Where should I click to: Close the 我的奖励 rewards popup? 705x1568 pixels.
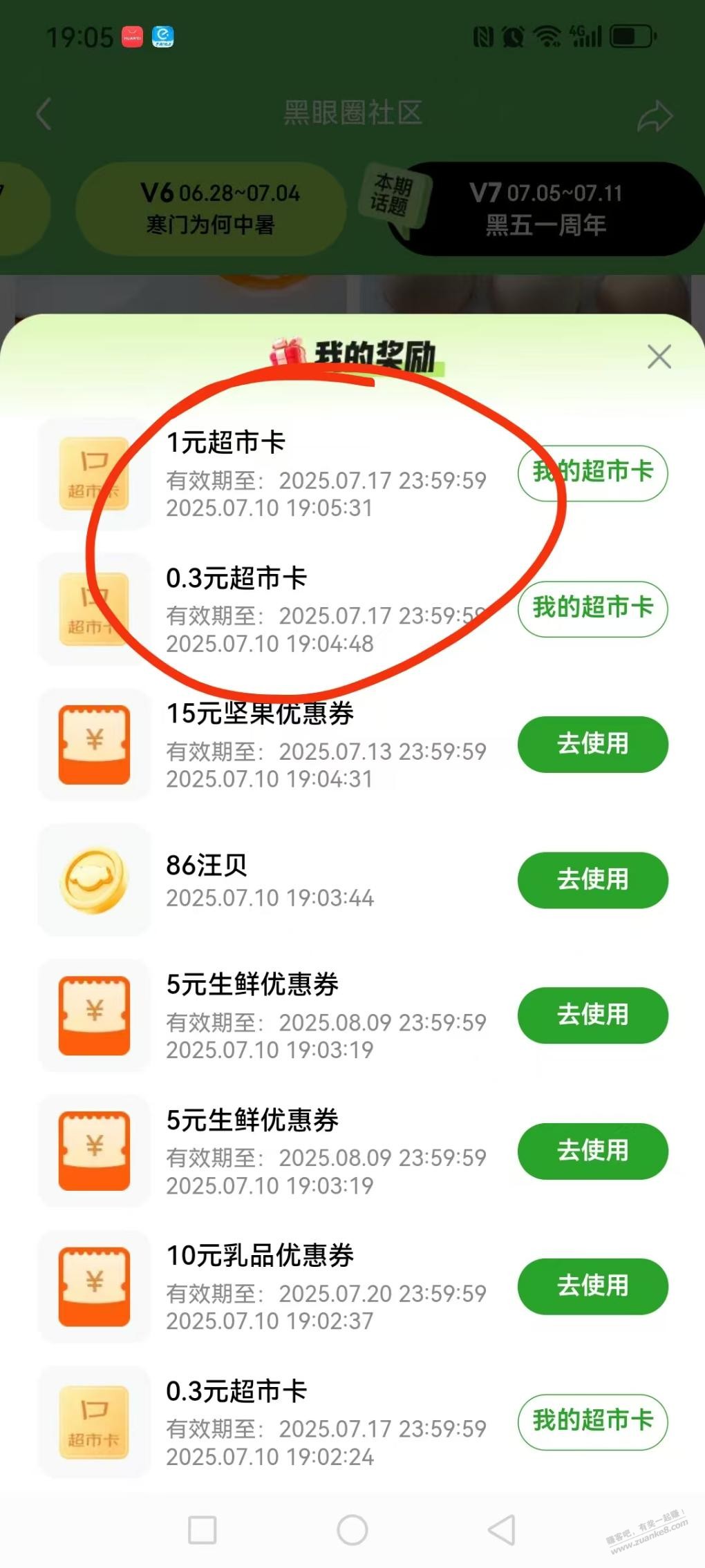659,357
